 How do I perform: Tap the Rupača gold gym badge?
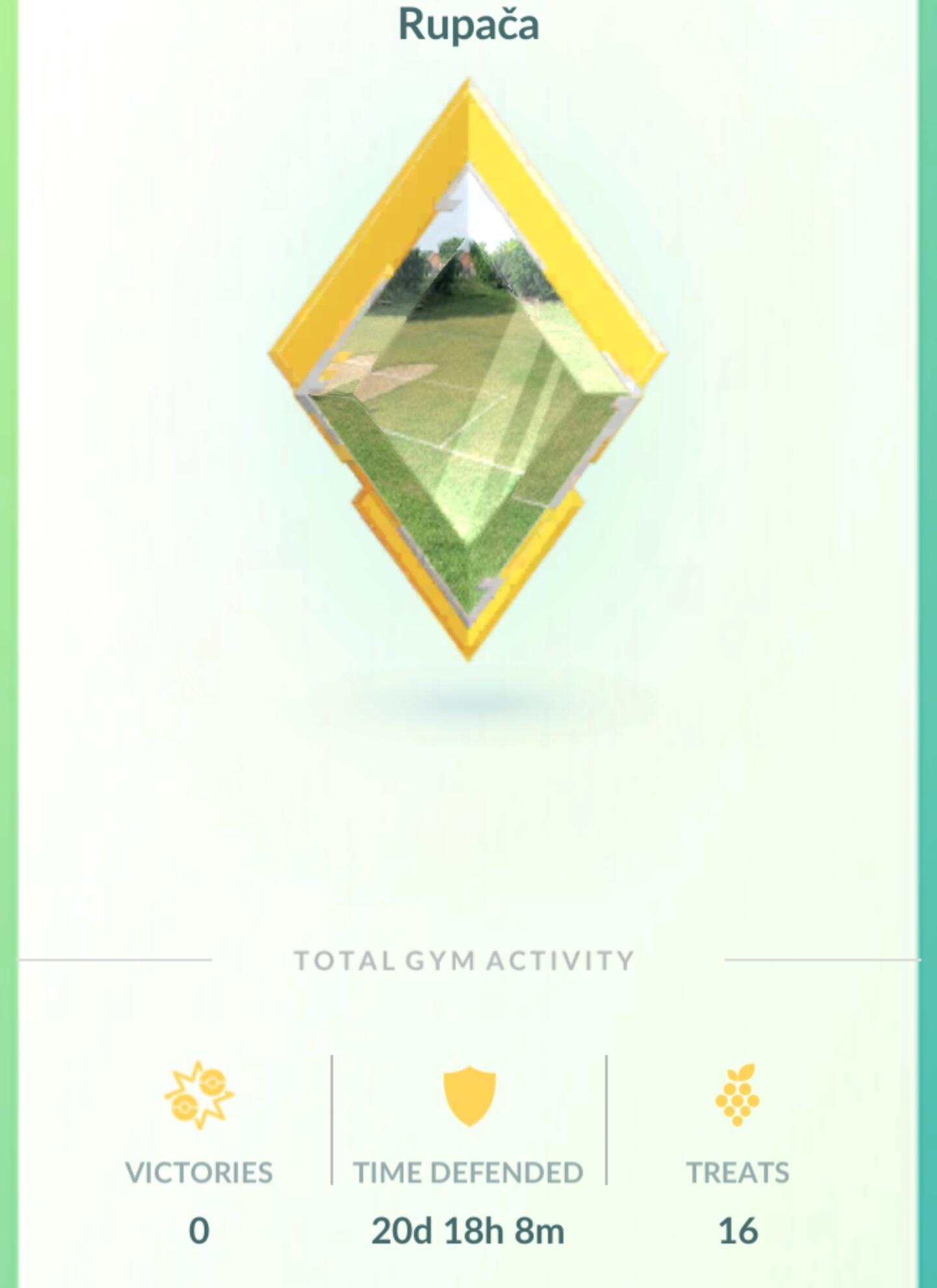(x=468, y=371)
